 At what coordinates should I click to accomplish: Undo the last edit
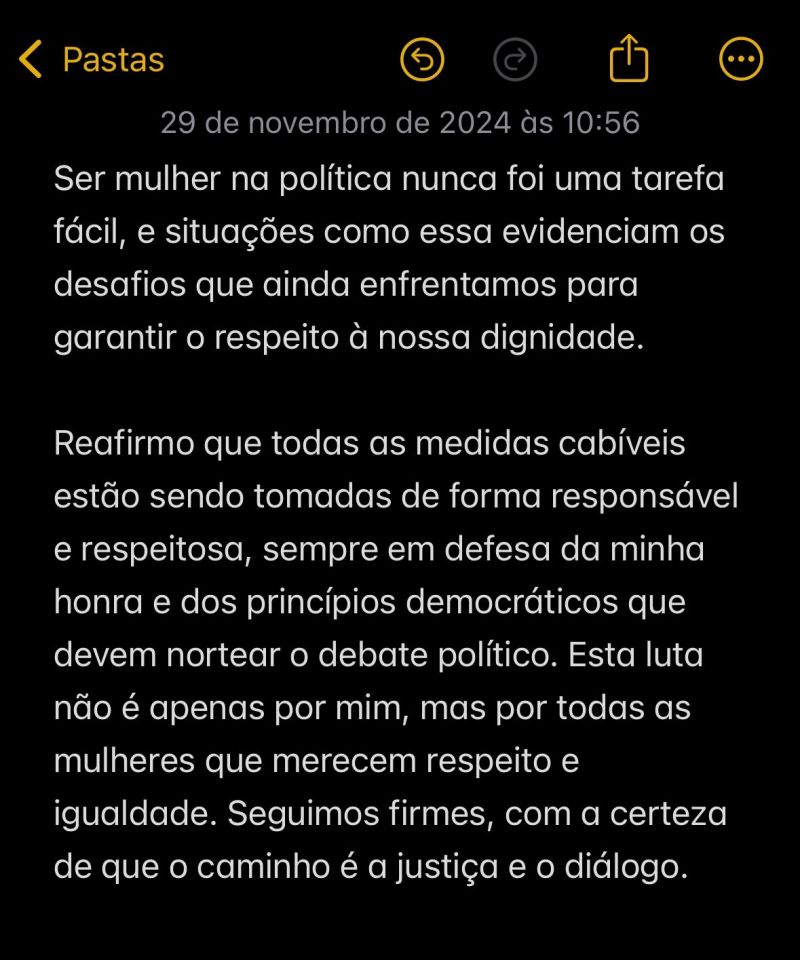[x=421, y=60]
